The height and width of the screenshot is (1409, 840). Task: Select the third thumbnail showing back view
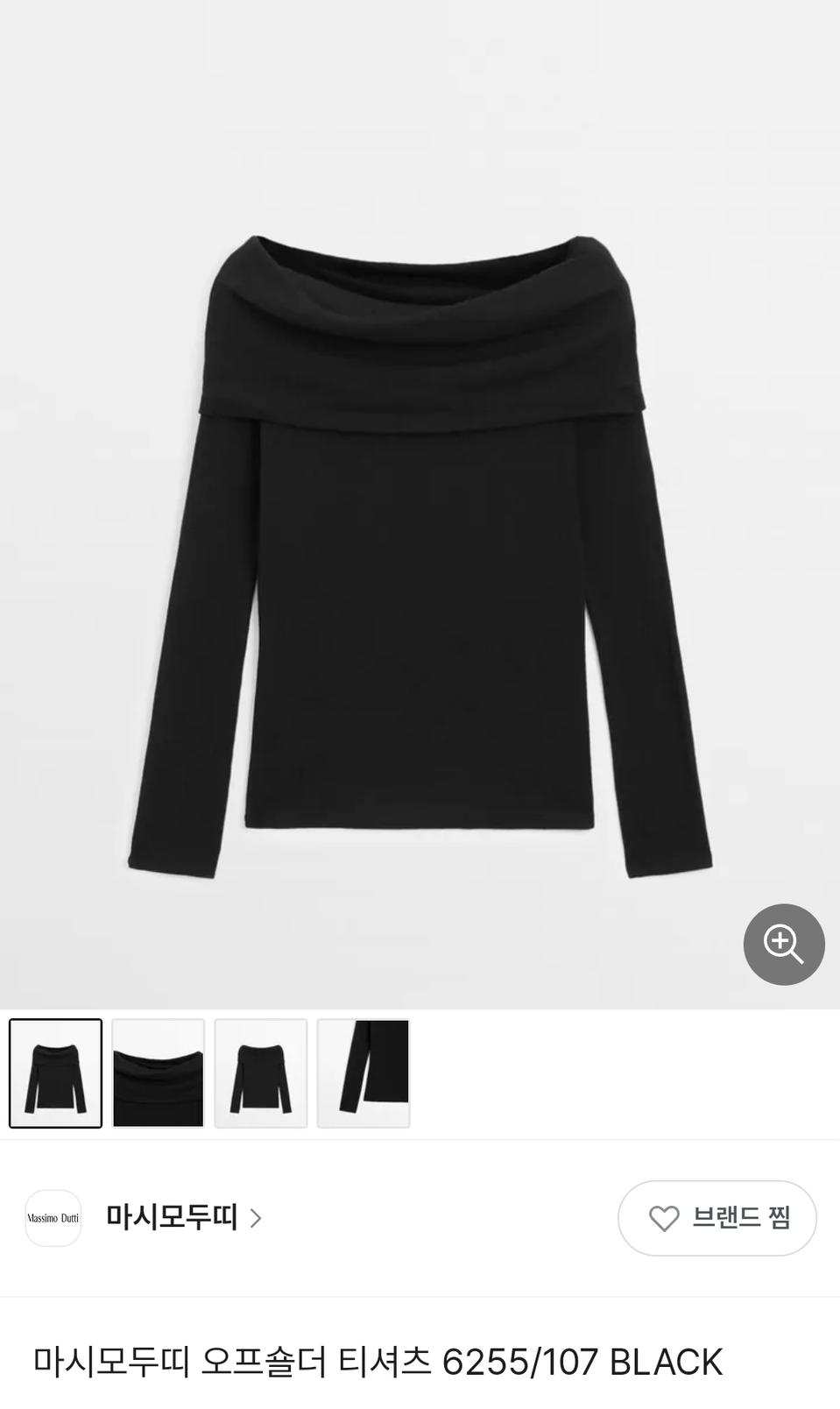[x=260, y=1073]
